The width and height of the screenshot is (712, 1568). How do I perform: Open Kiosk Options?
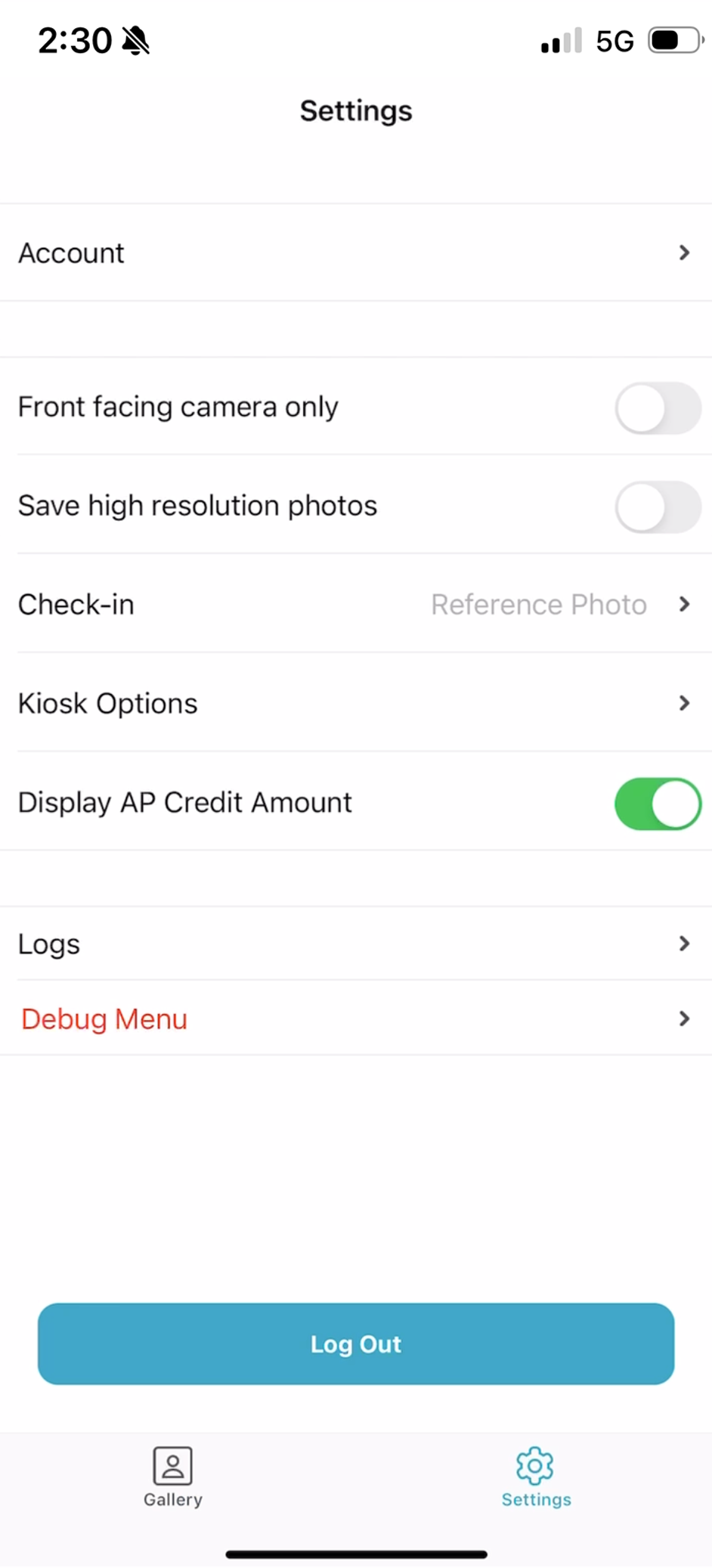click(x=356, y=703)
